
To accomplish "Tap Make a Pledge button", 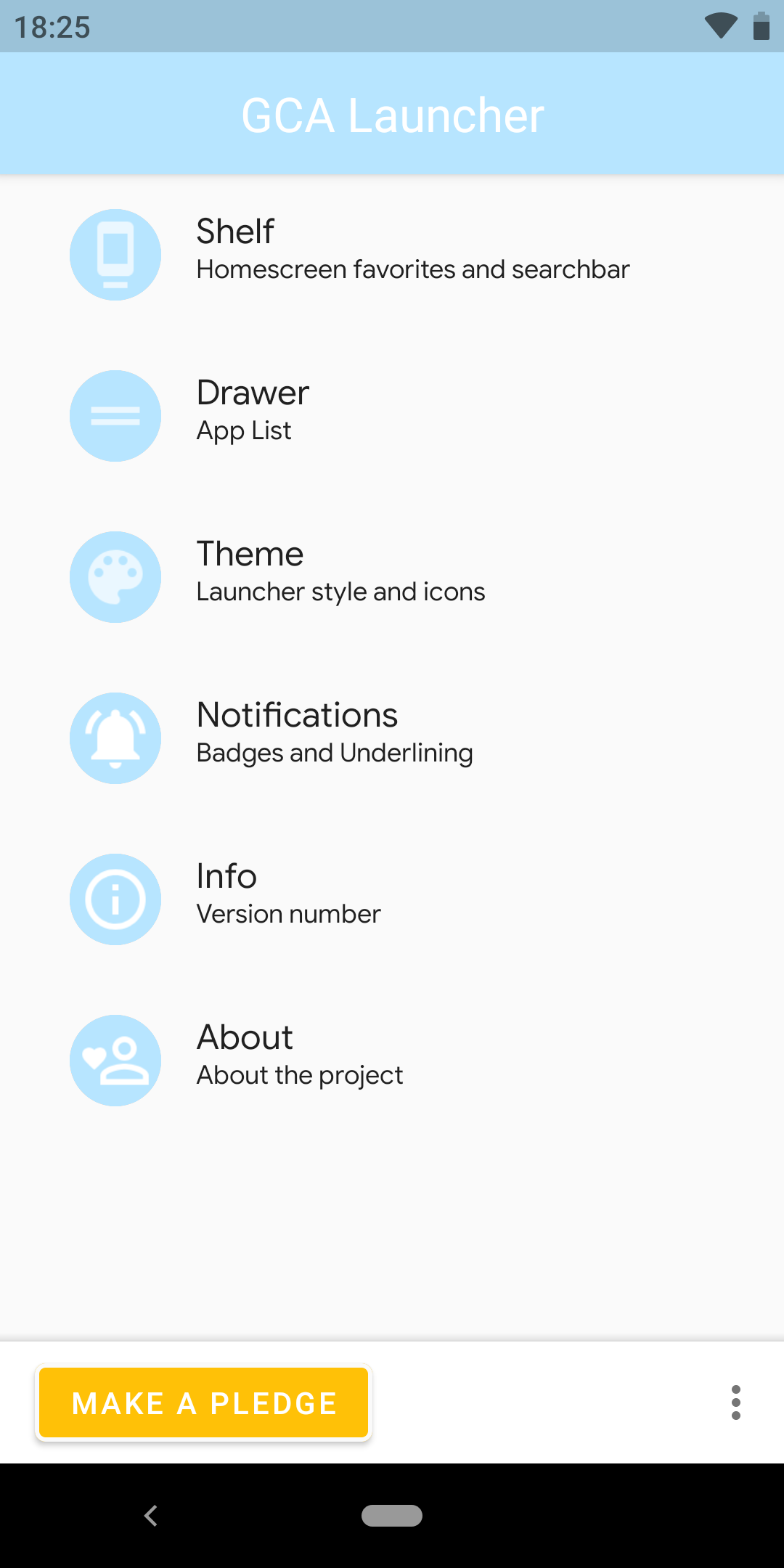I will pos(204,1402).
